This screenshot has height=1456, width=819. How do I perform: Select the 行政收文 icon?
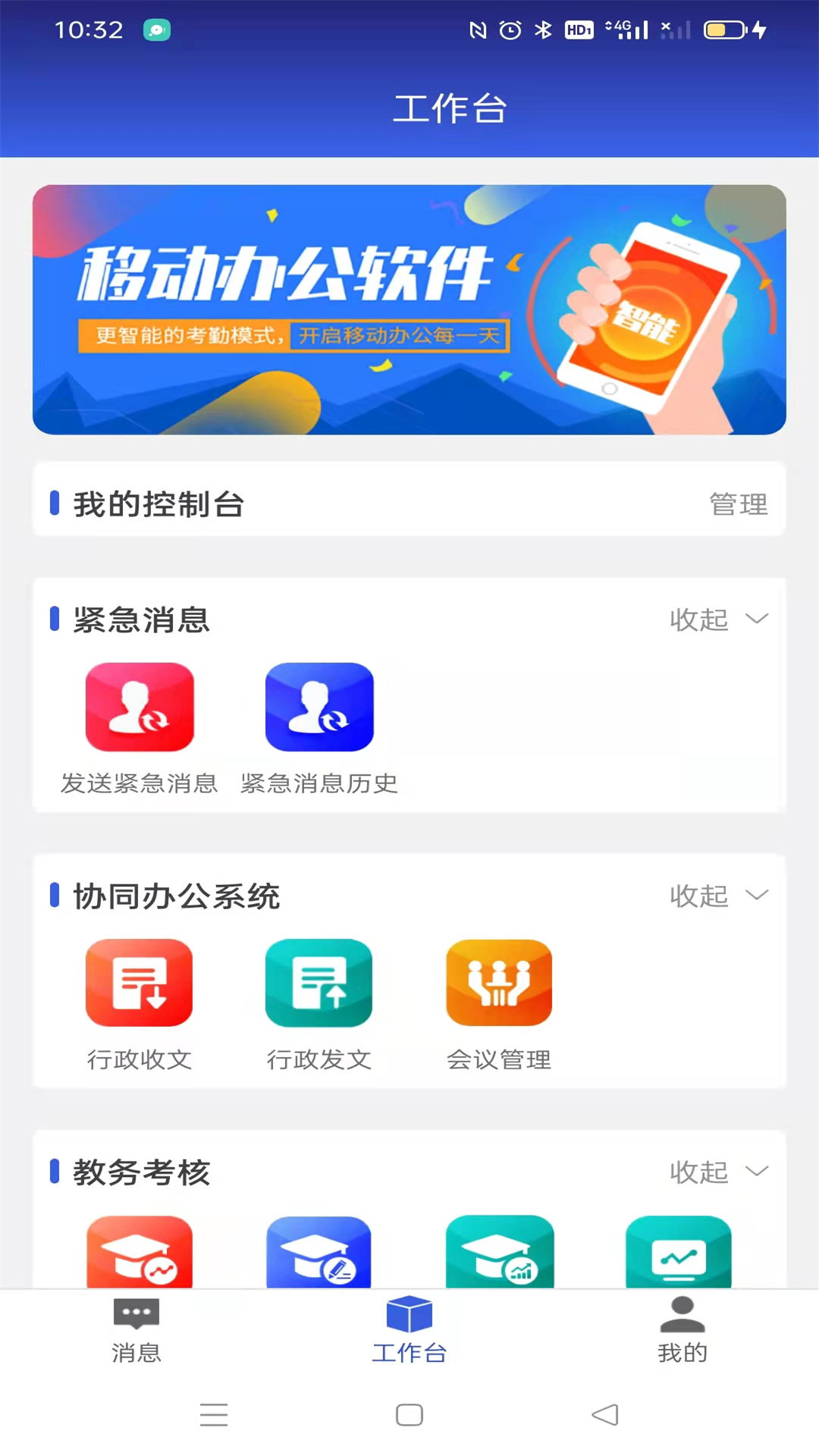coord(140,984)
